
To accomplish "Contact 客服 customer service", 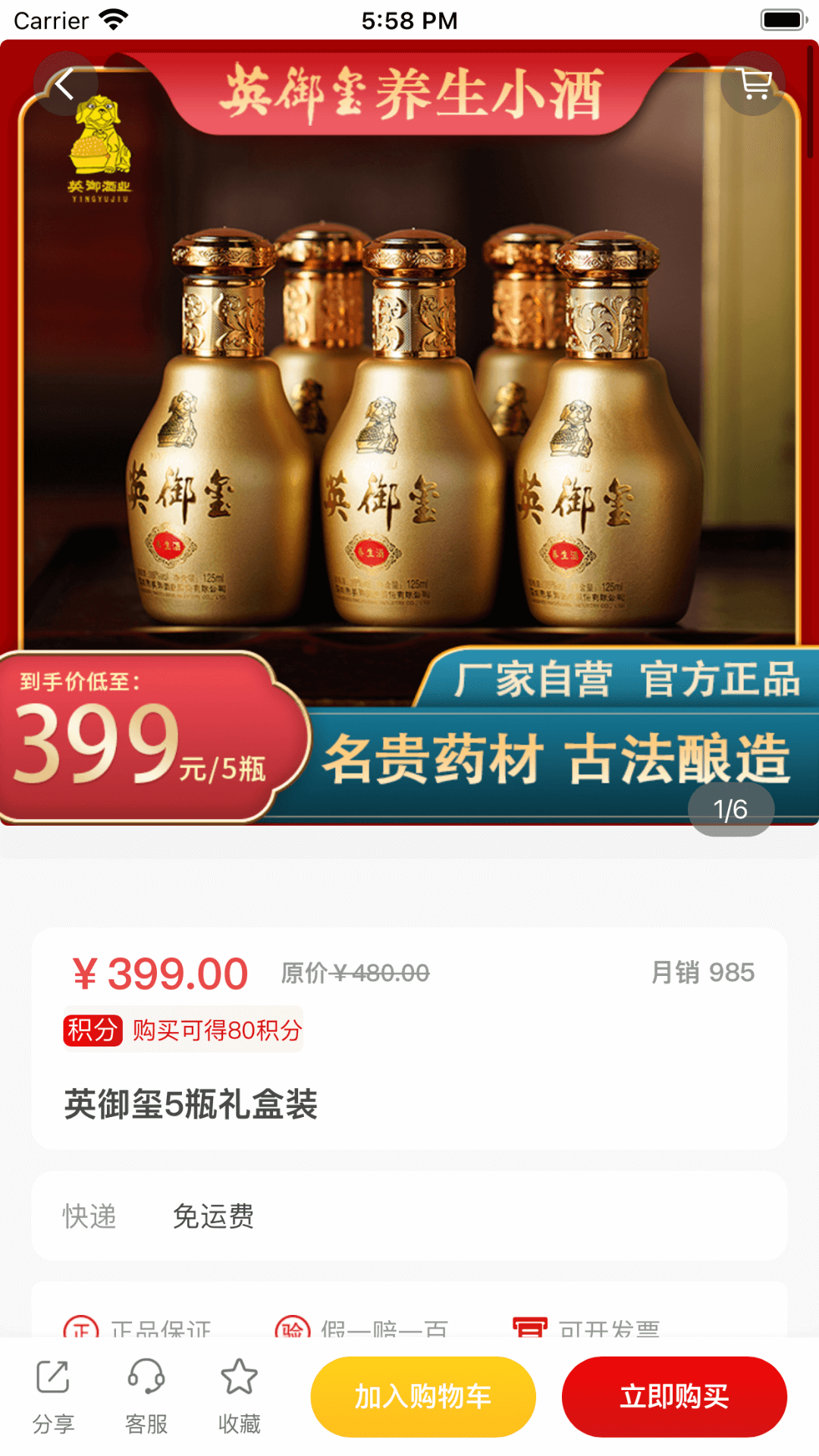I will click(146, 1396).
